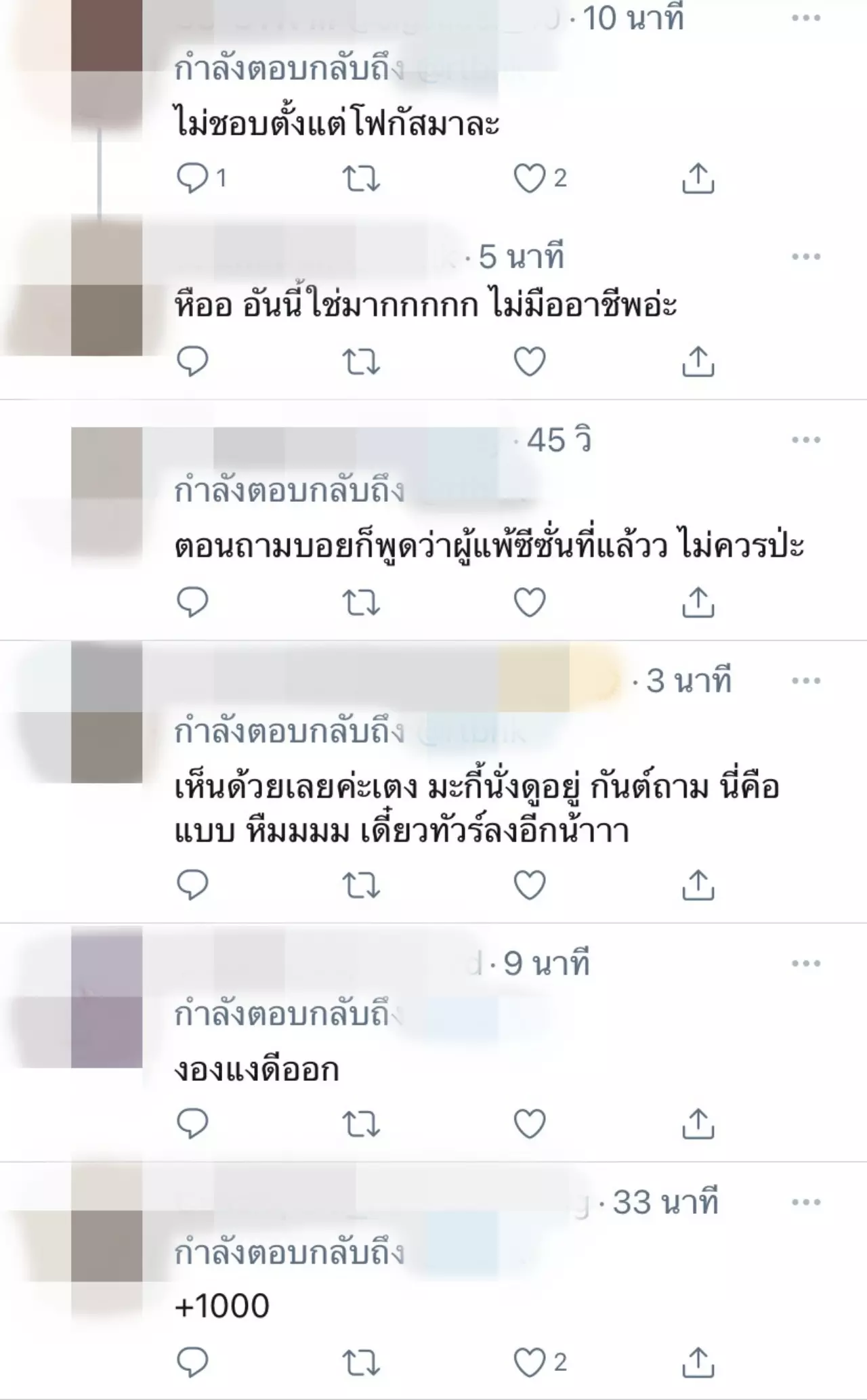This screenshot has height=1400, width=867.
Task: Reply to the tweet ending ไม่ควรป่ะ
Action: pos(192,602)
